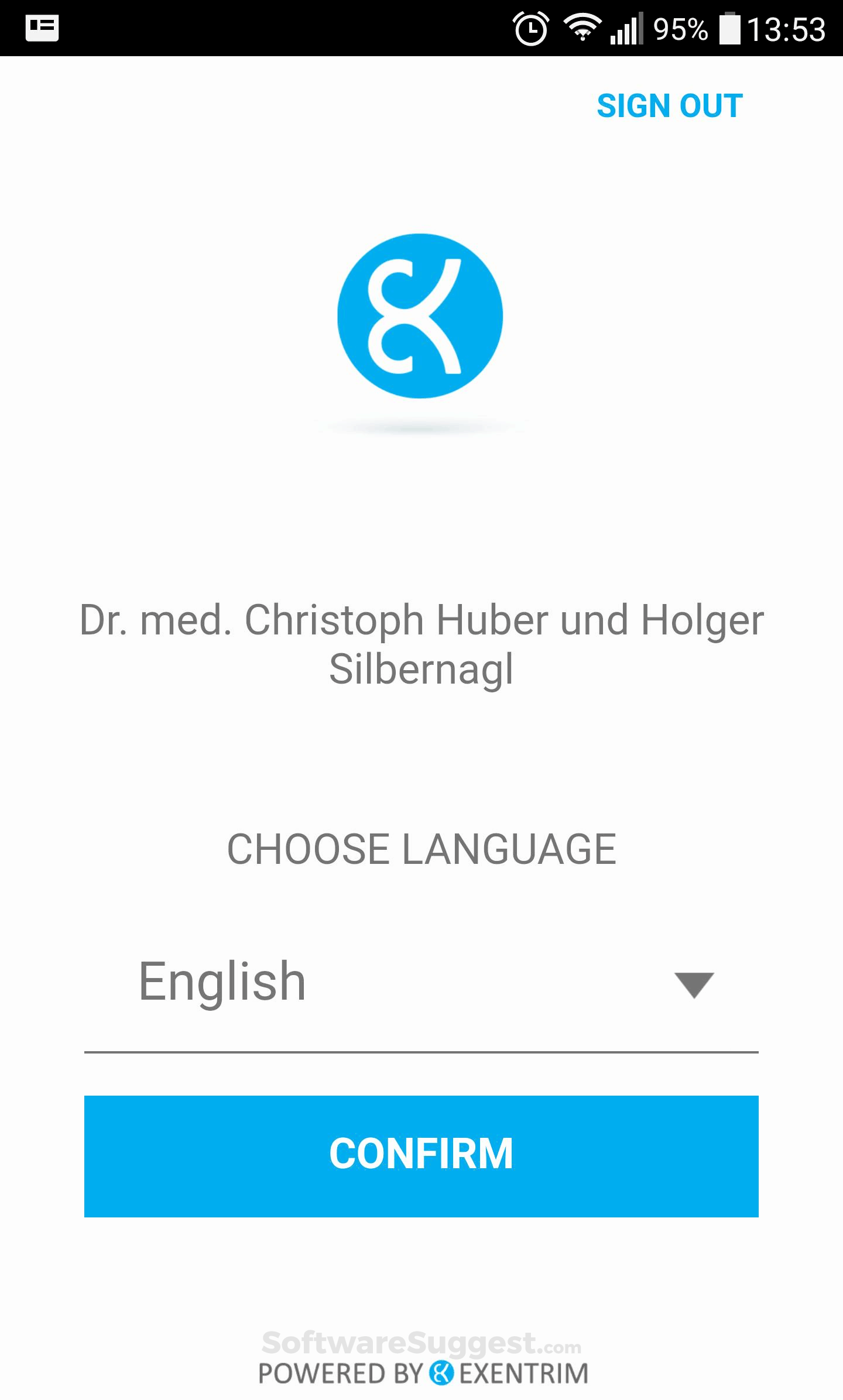Confirm the selected language
Viewport: 843px width, 1400px height.
[421, 1155]
